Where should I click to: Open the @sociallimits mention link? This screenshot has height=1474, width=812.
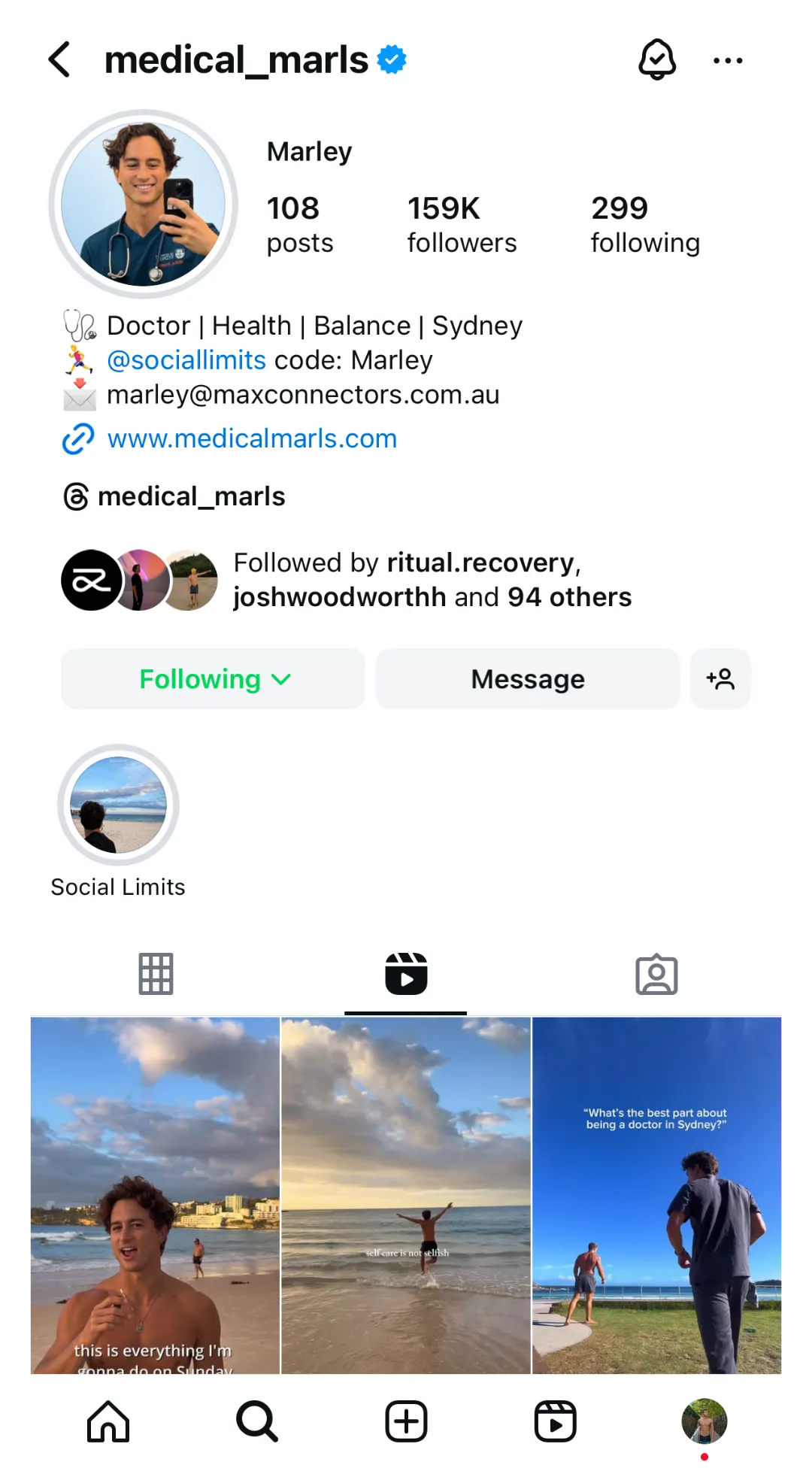186,360
